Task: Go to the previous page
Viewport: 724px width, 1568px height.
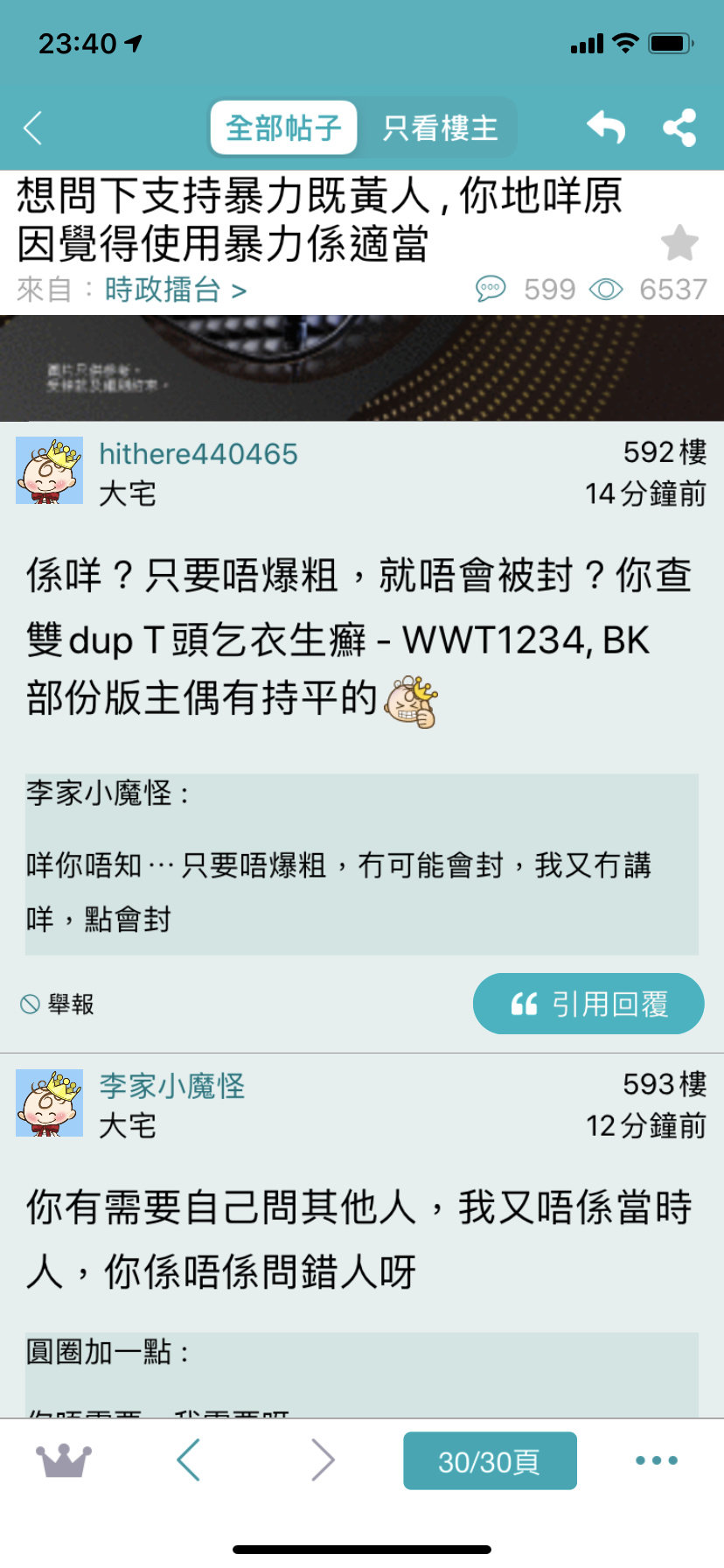Action: (x=189, y=1459)
